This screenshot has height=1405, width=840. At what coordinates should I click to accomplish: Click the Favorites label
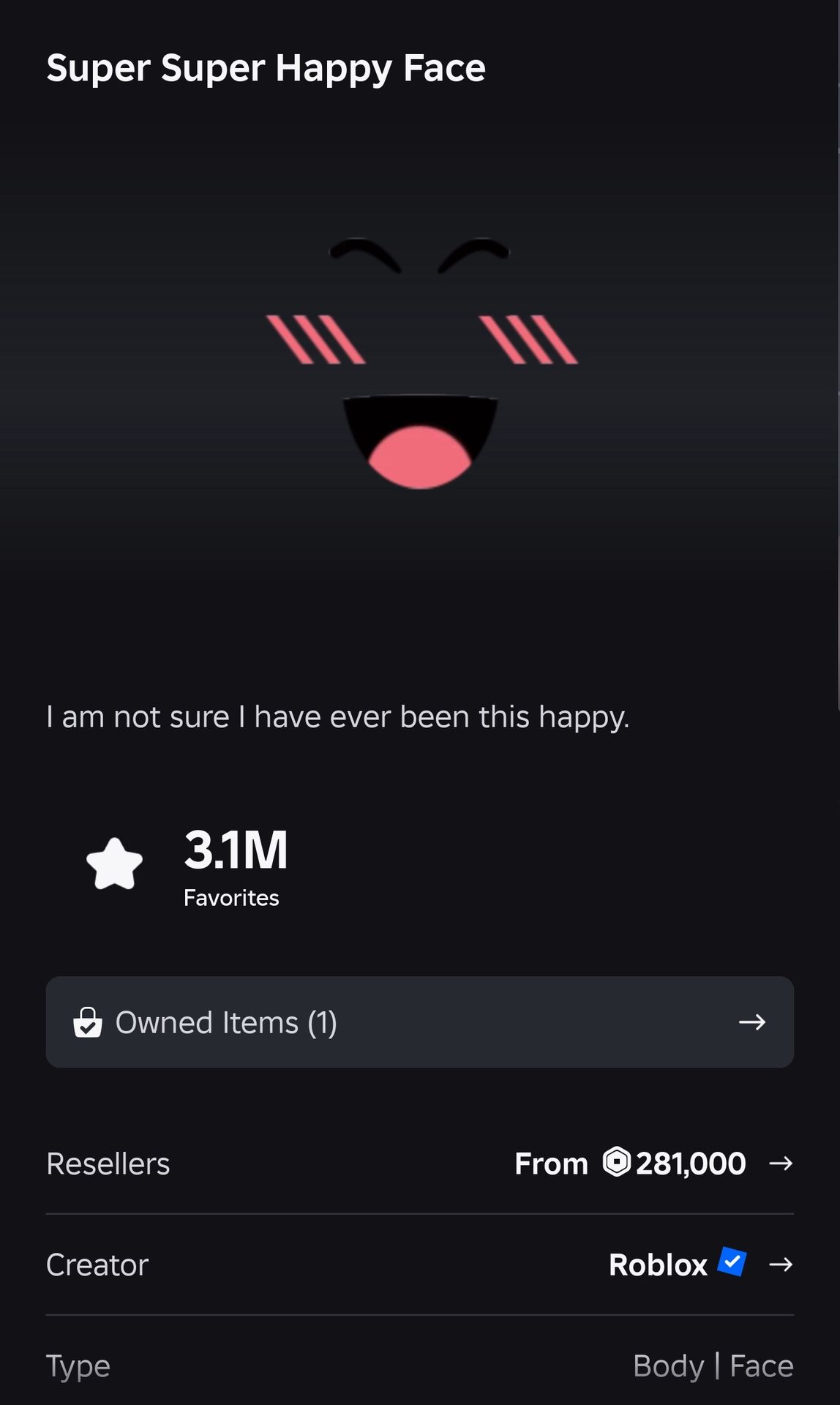pos(232,898)
